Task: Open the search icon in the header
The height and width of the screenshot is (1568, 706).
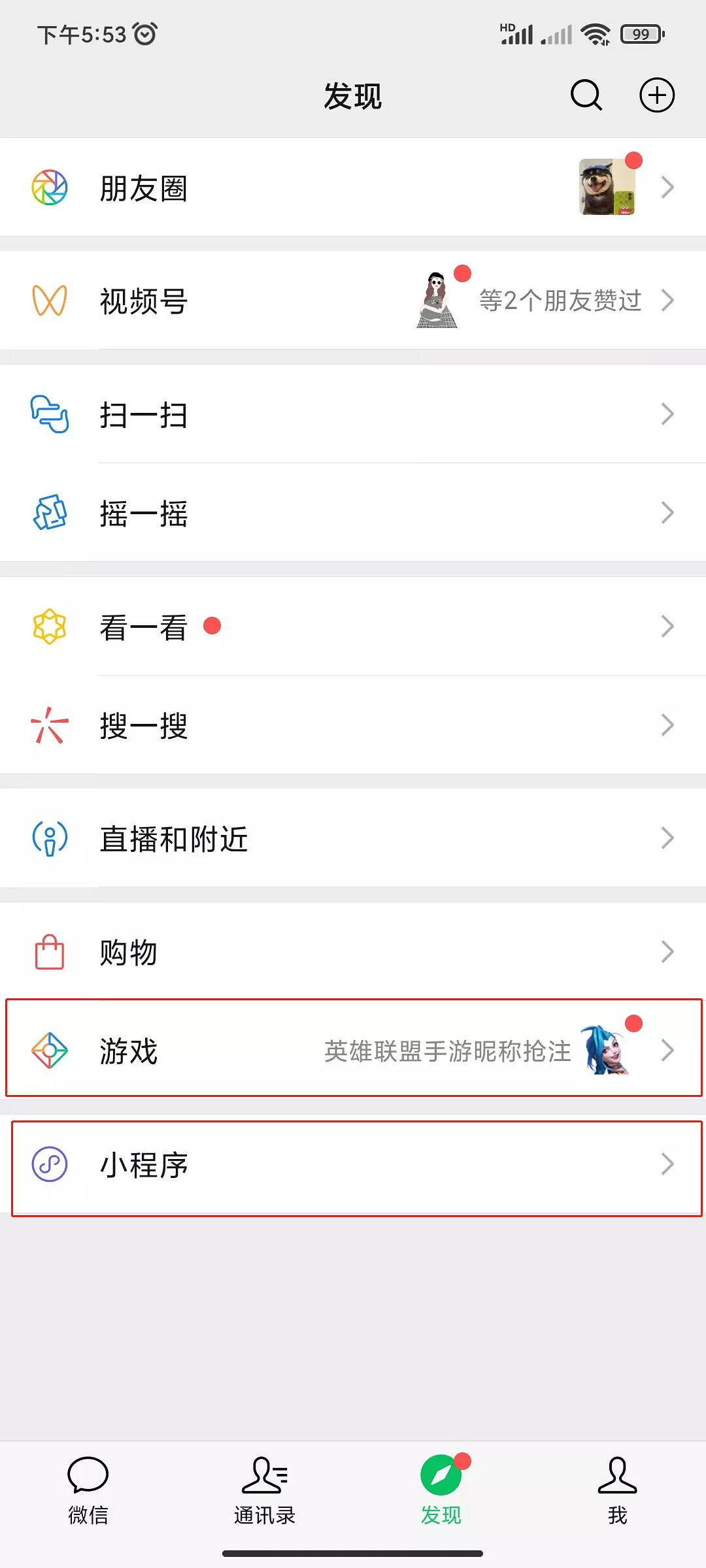Action: pos(586,95)
